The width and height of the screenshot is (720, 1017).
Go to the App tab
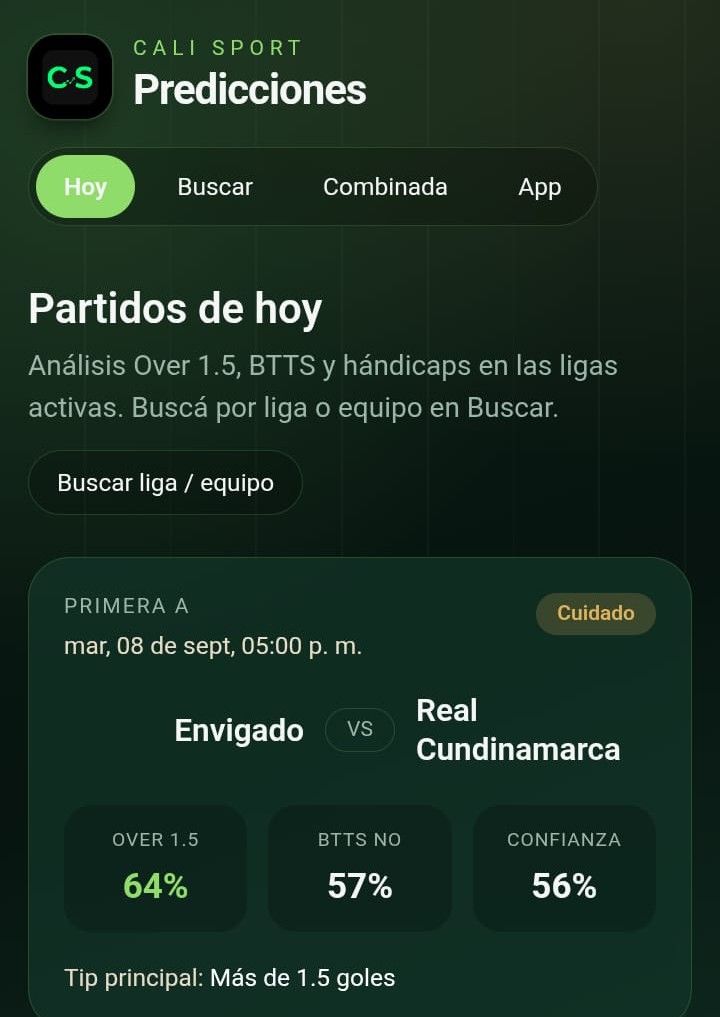[x=540, y=187]
